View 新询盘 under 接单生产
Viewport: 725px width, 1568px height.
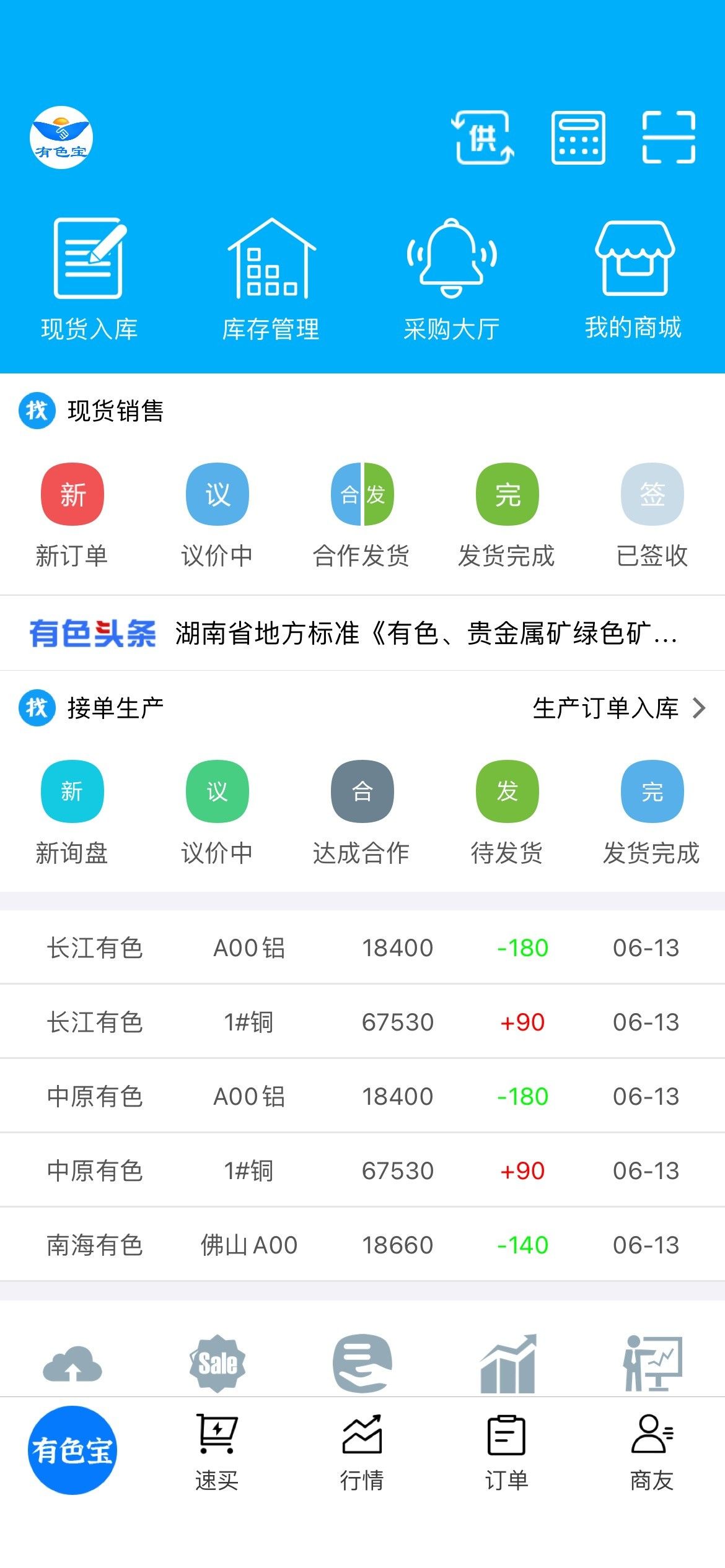72,812
